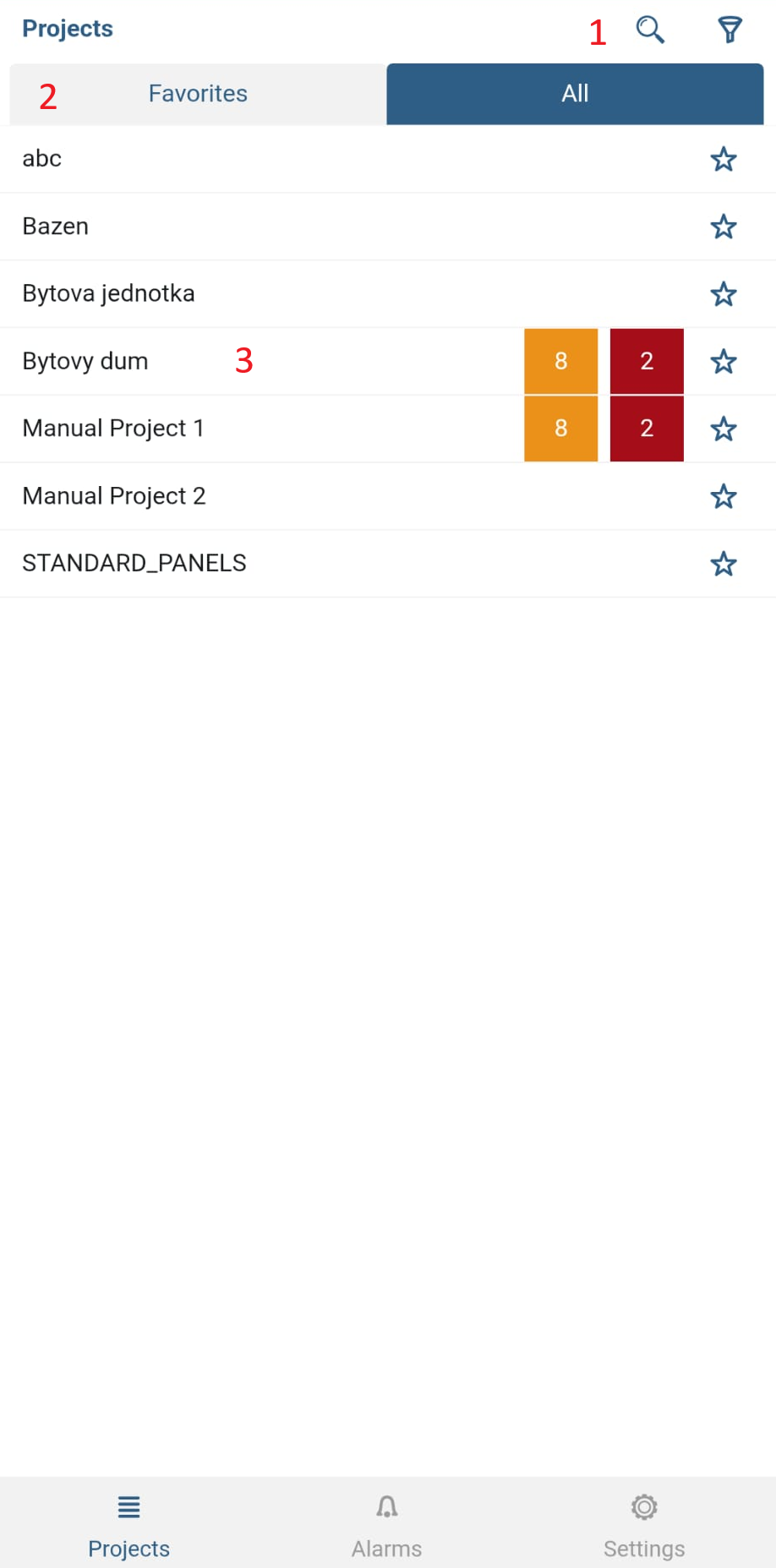
Task: Star the Bytova jednotka project
Action: point(724,293)
